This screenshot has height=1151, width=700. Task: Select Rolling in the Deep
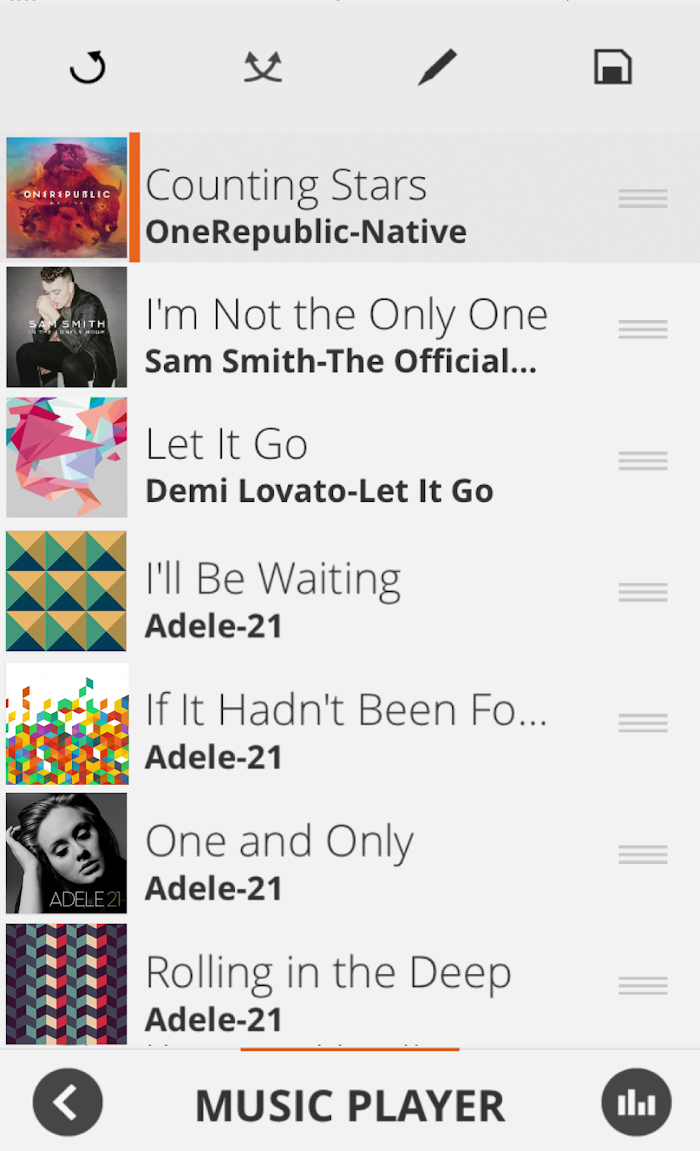click(350, 984)
